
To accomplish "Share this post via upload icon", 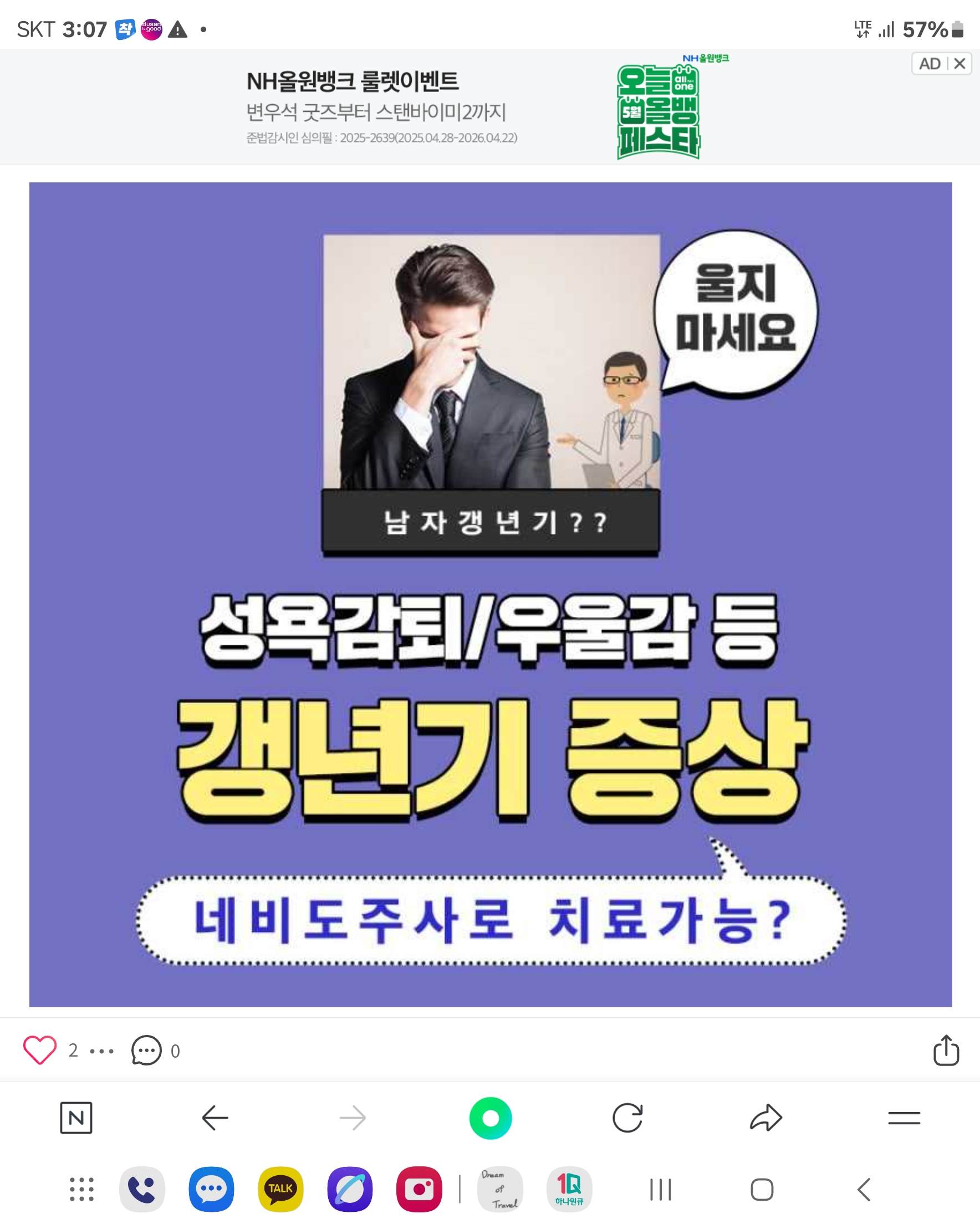I will pos(946,1050).
